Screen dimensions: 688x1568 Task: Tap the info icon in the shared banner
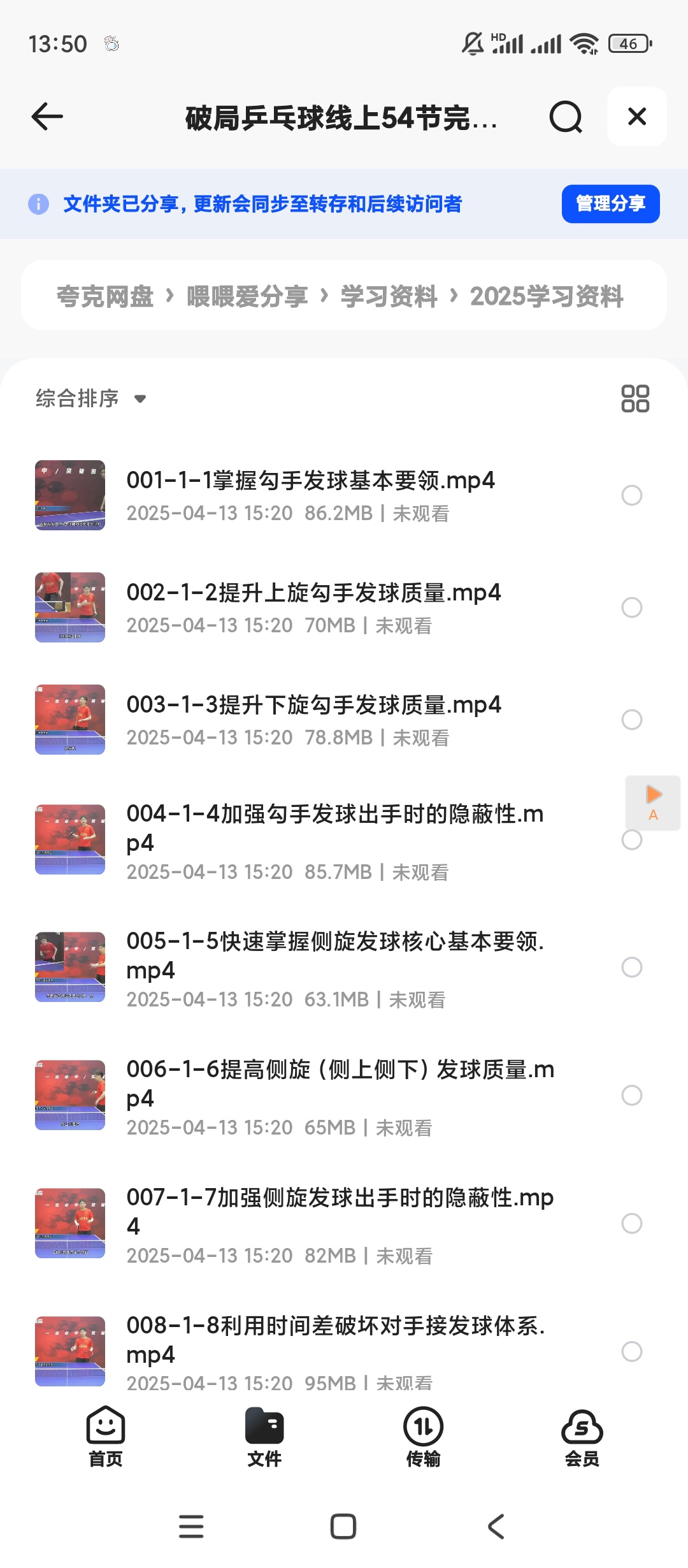tap(38, 204)
